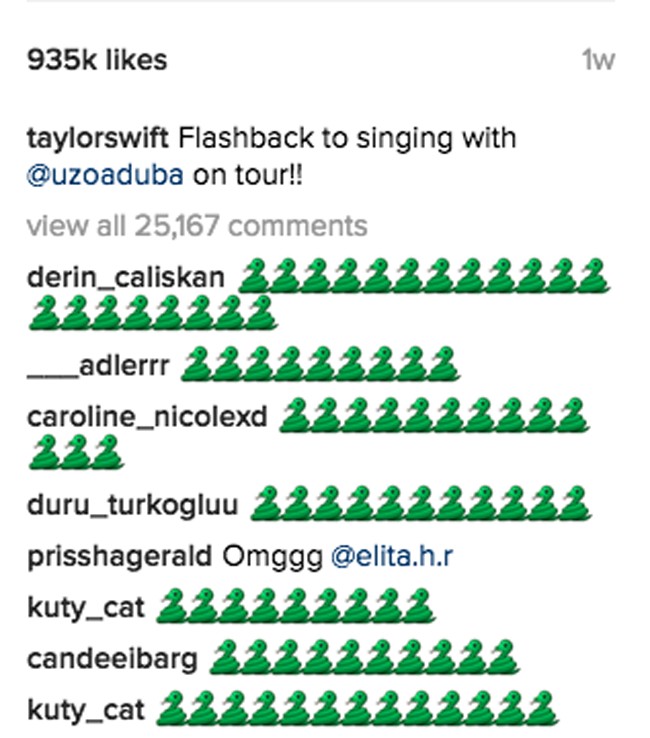Open derin_caliskan's profile

pyautogui.click(x=126, y=277)
